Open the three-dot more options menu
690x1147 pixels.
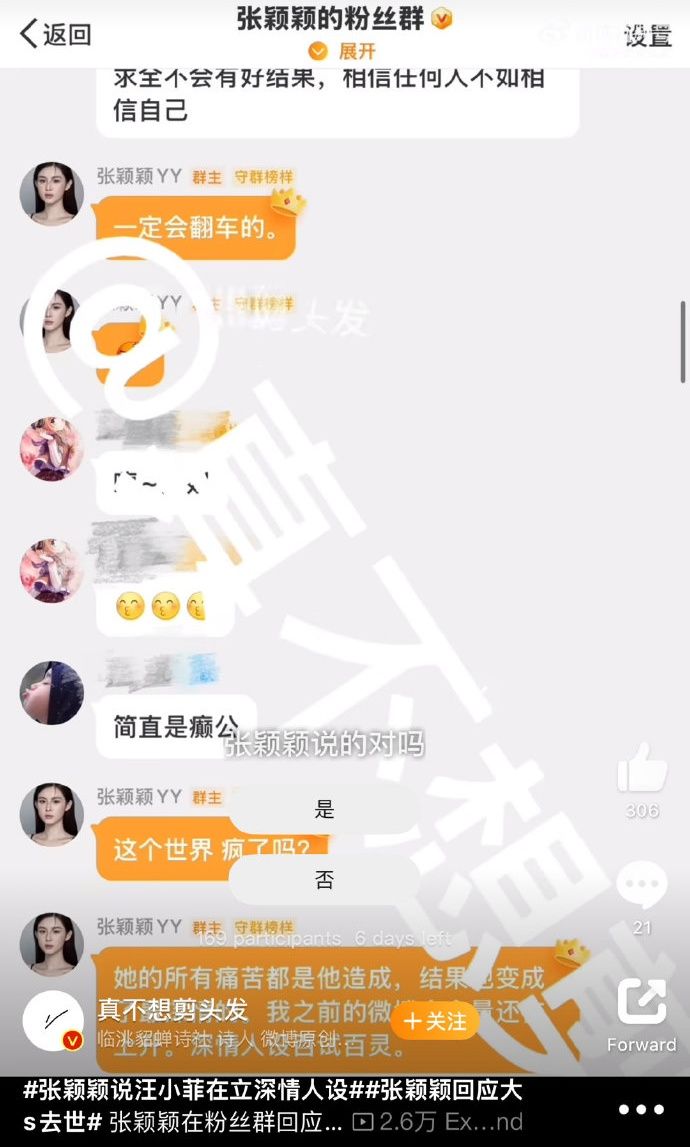click(641, 1110)
